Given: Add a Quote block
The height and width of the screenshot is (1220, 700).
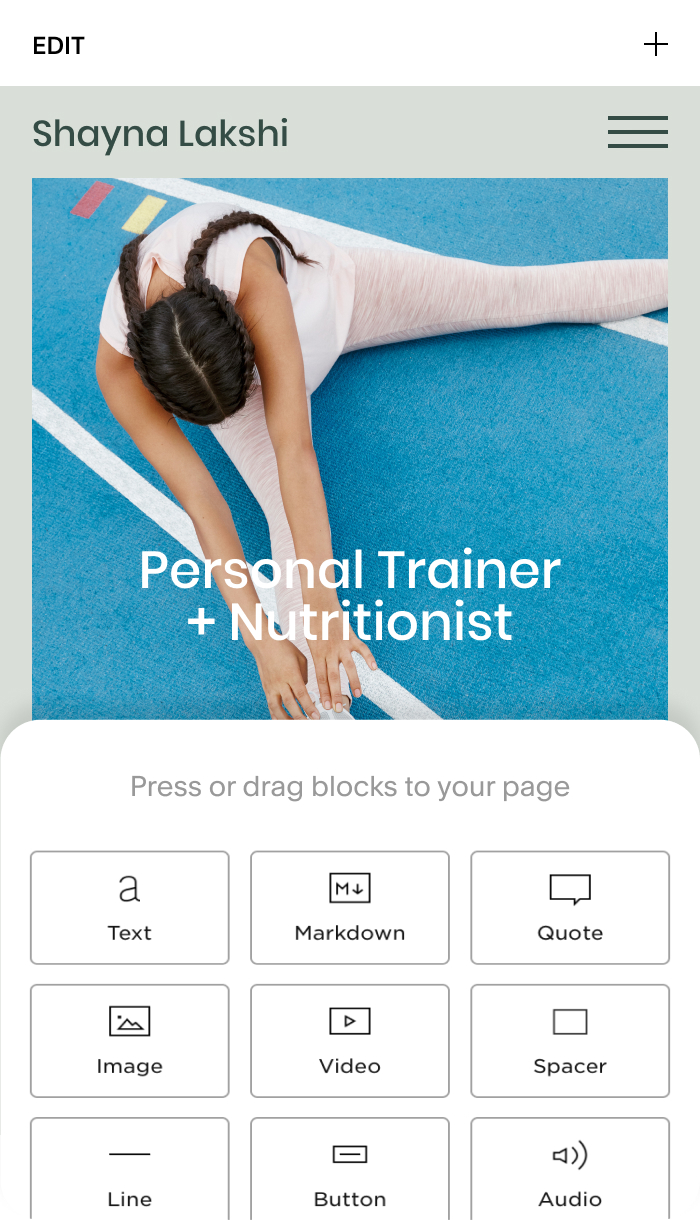Looking at the screenshot, I should click(x=570, y=907).
